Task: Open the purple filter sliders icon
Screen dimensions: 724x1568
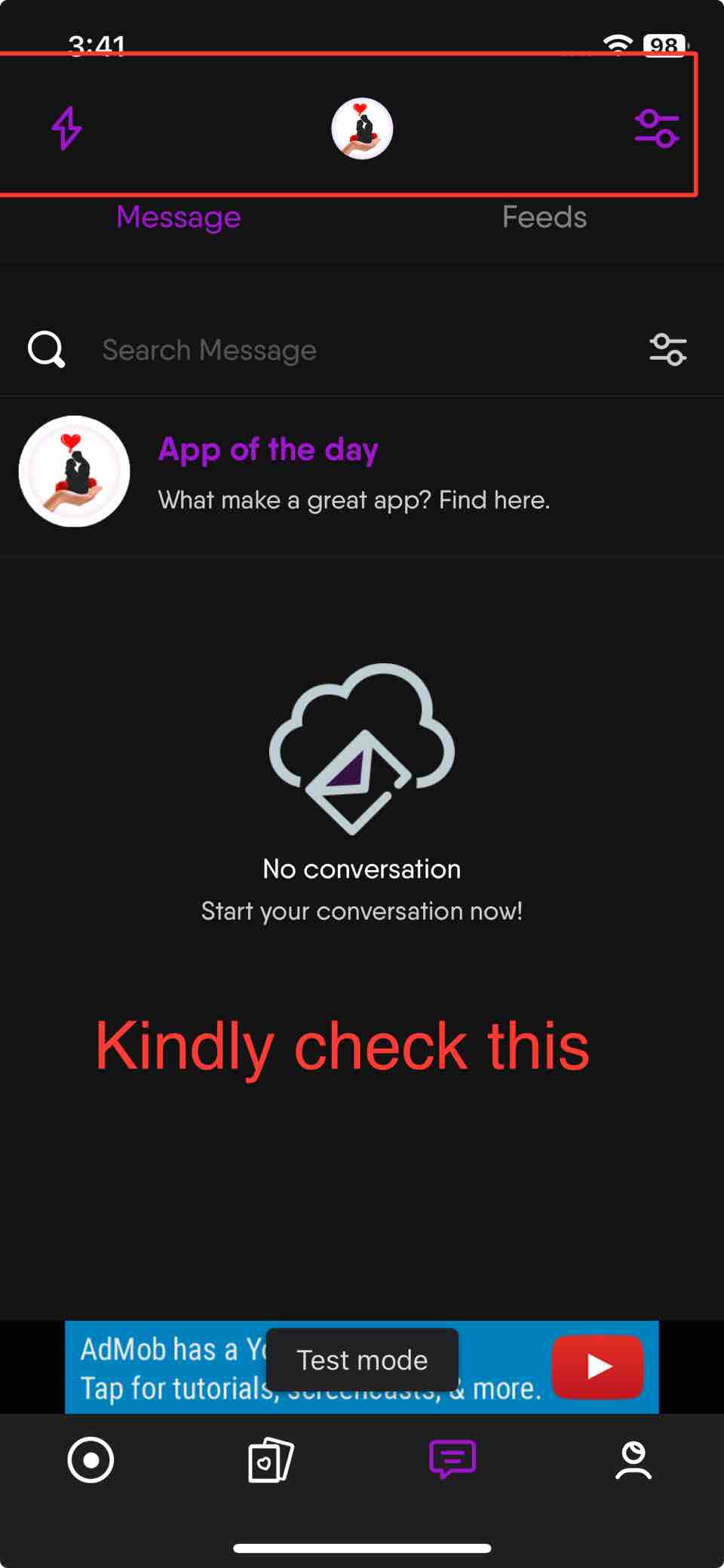Action: [x=656, y=128]
